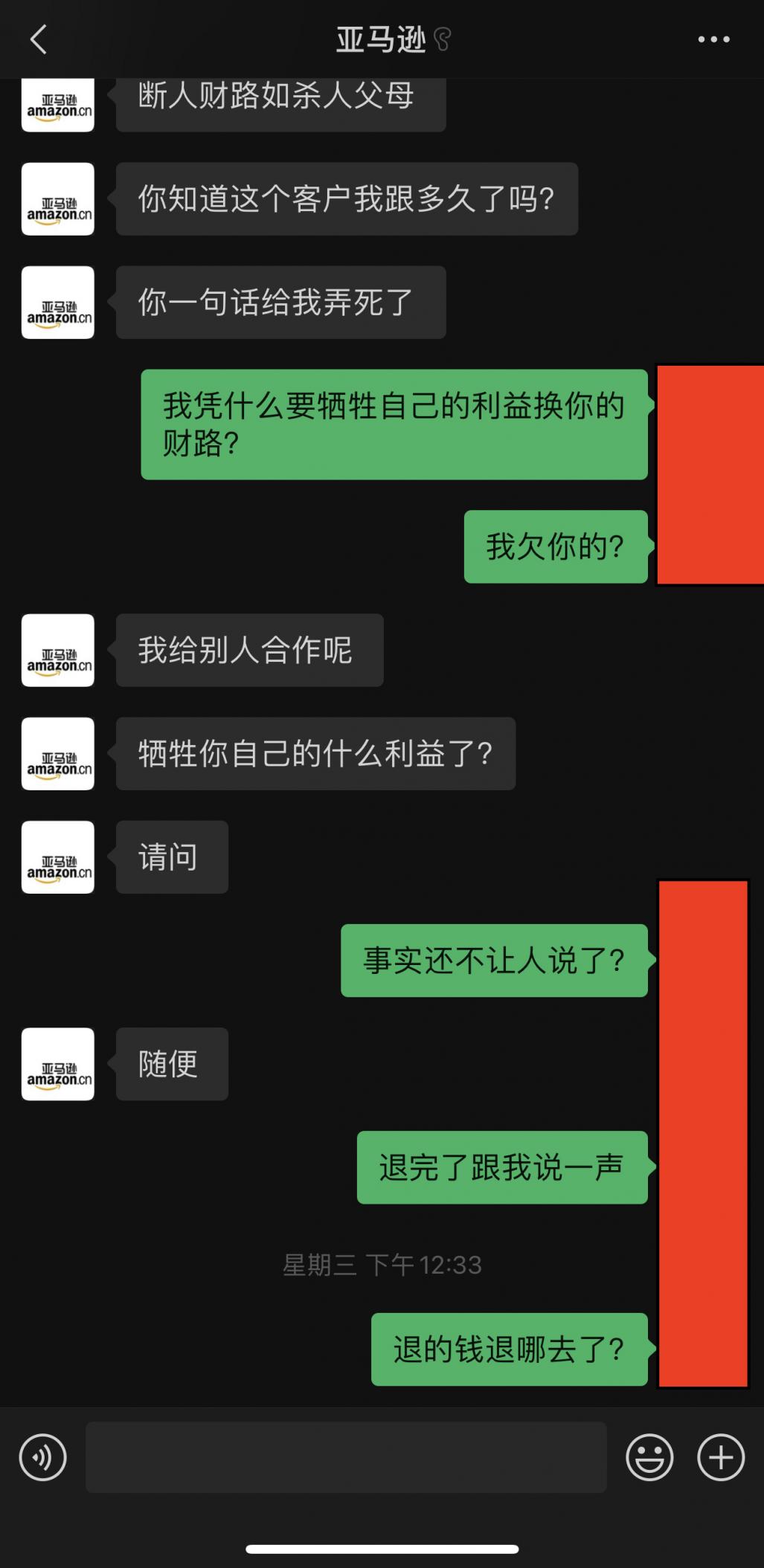Focus the message text field
The height and width of the screenshot is (1568, 764).
(x=346, y=1457)
